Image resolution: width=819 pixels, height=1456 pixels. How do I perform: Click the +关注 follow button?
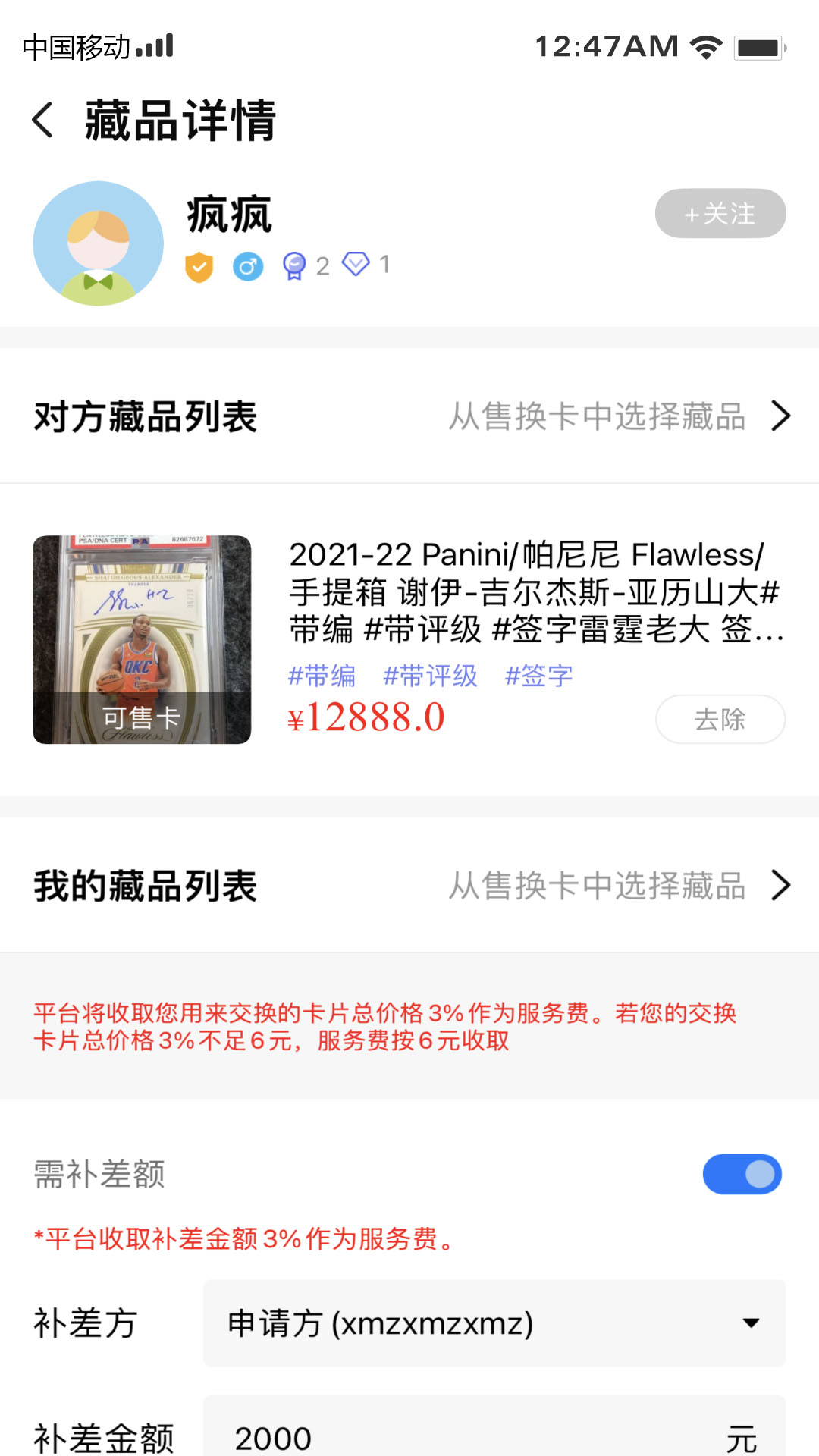(720, 213)
